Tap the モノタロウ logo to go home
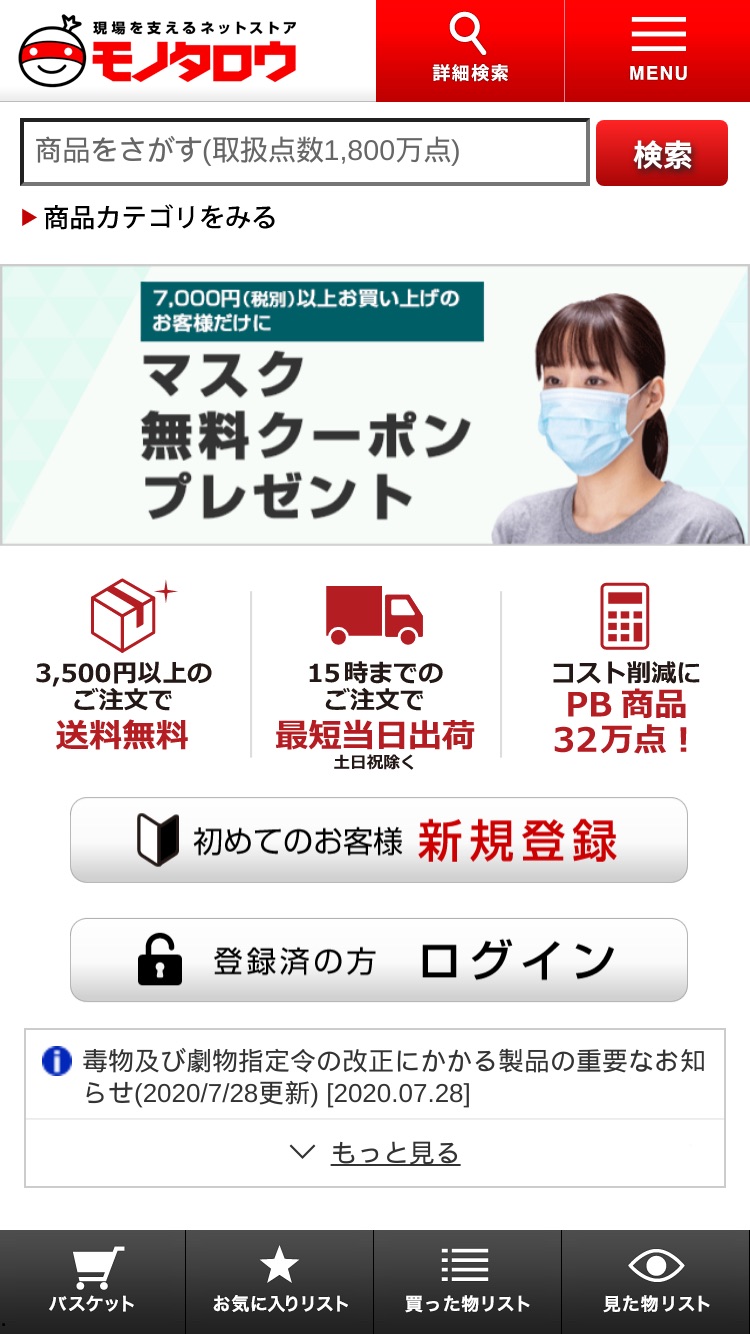Image resolution: width=750 pixels, height=1334 pixels. (158, 51)
